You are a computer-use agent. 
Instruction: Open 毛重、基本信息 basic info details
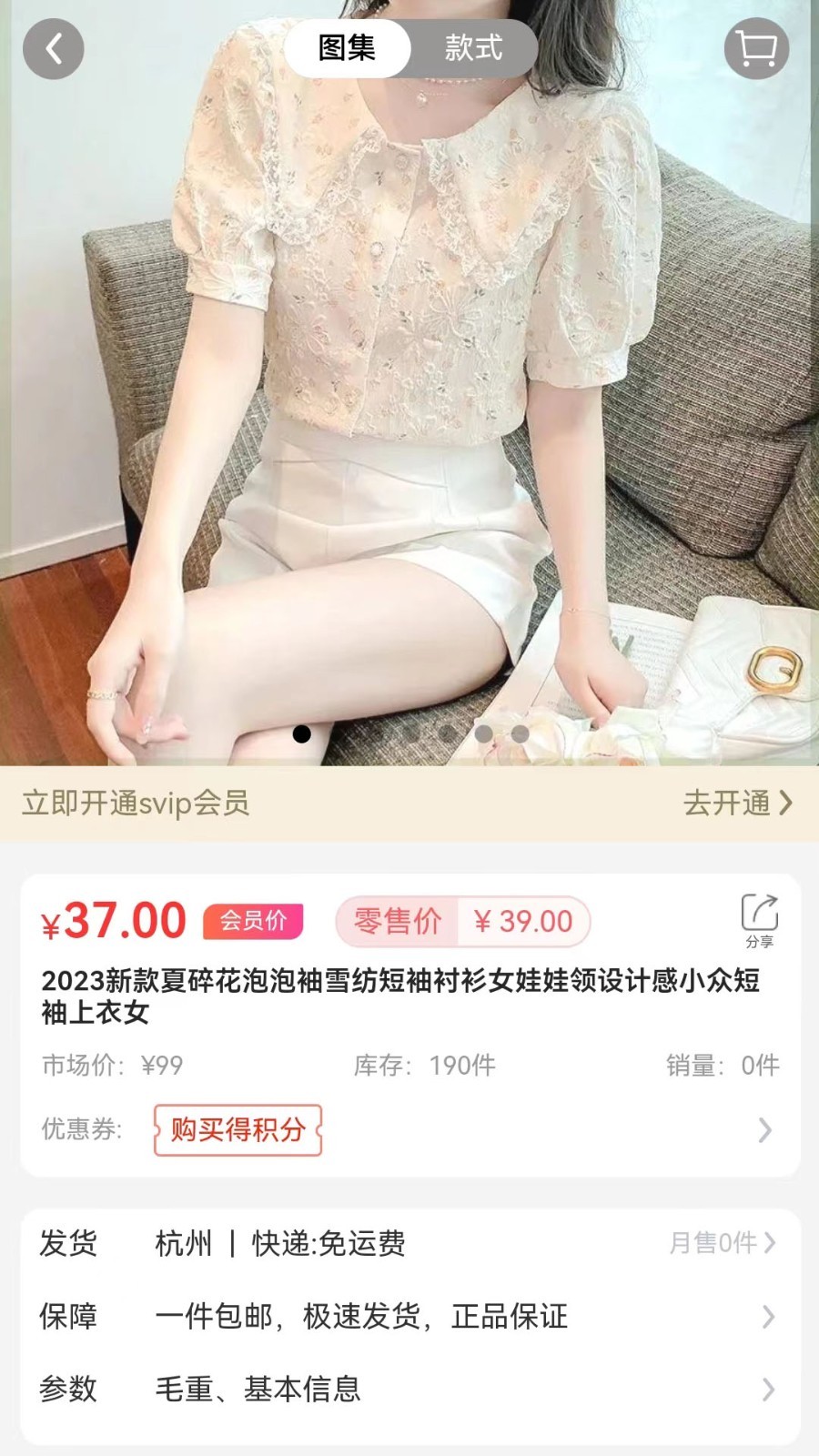coord(259,1389)
